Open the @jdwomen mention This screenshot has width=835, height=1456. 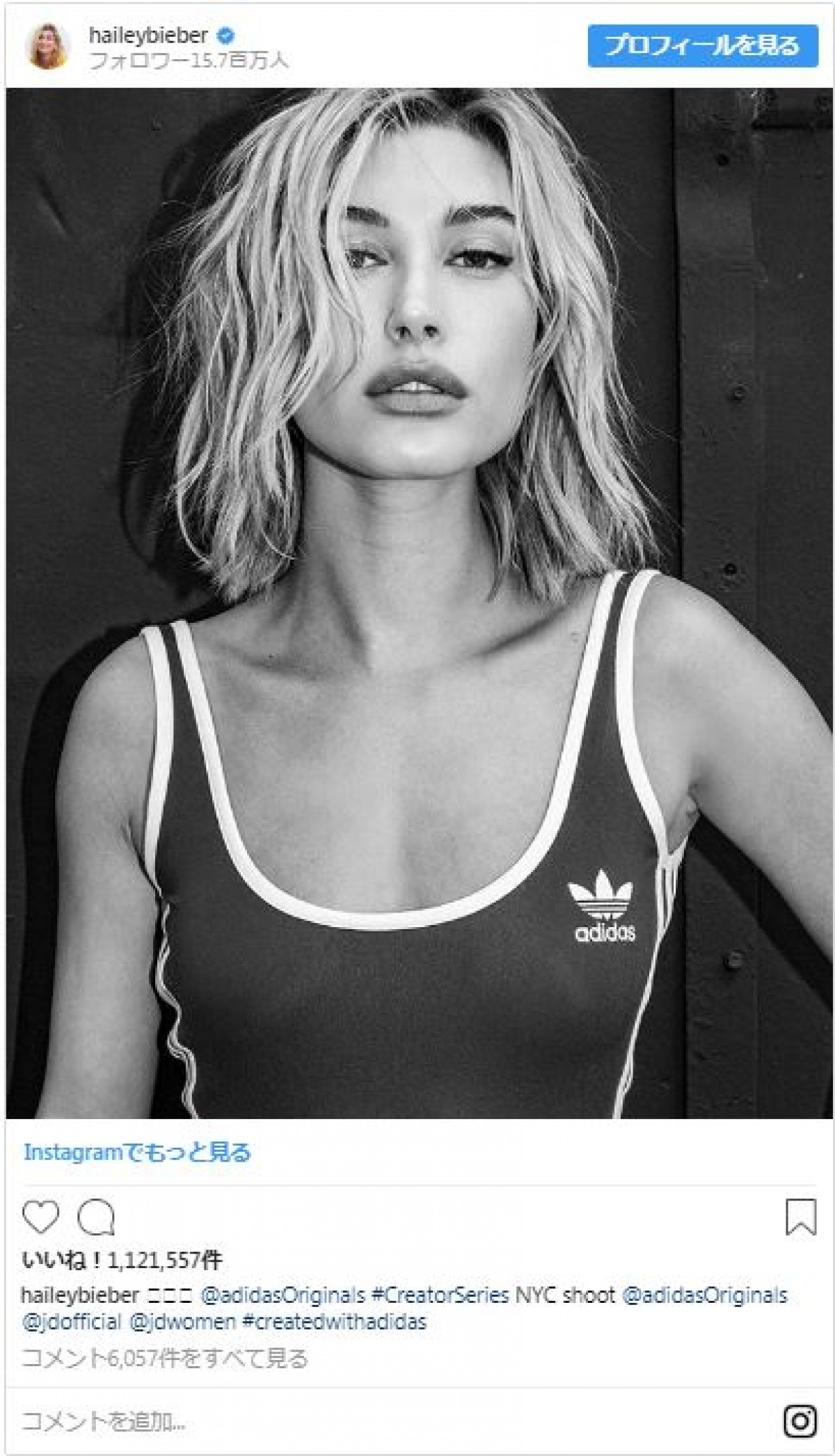coord(182,1322)
